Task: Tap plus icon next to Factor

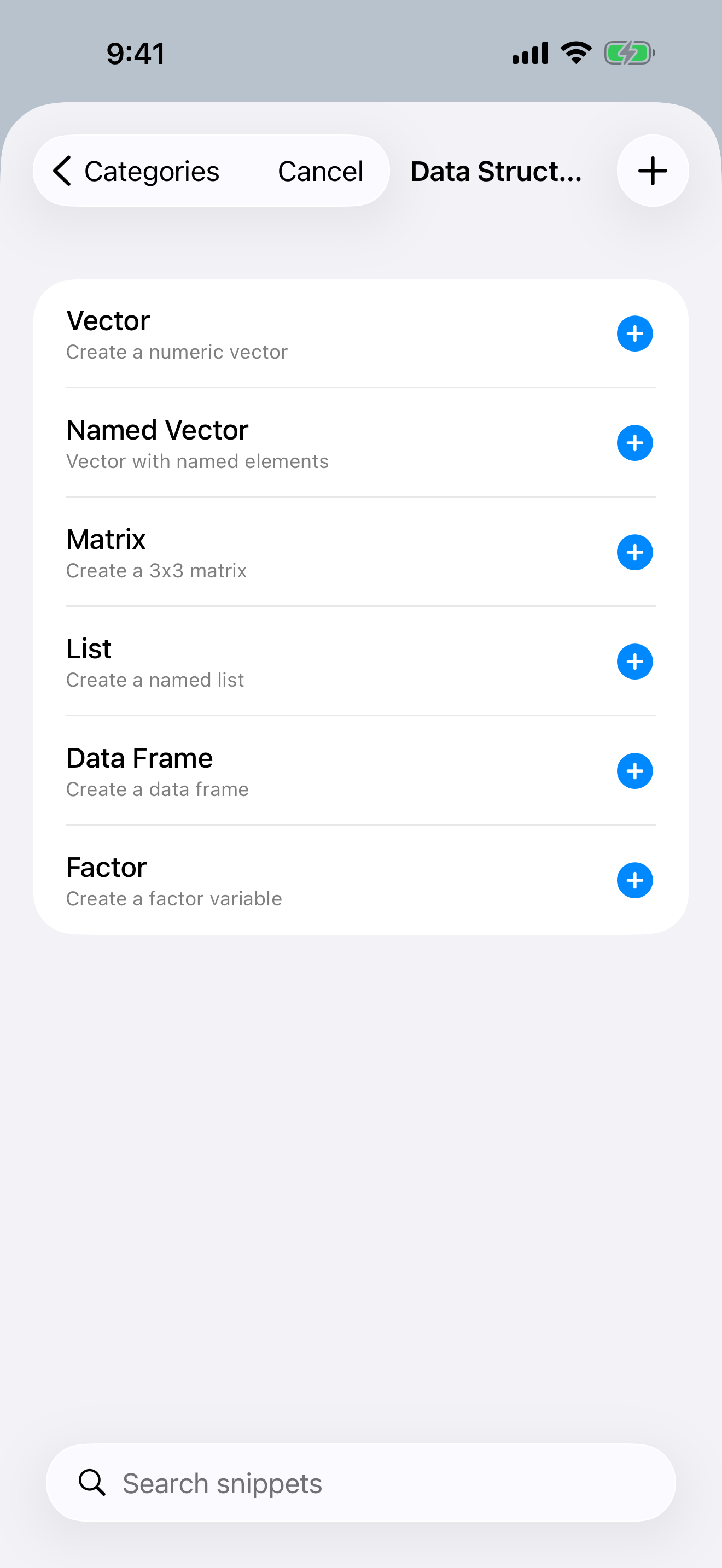Action: [634, 880]
